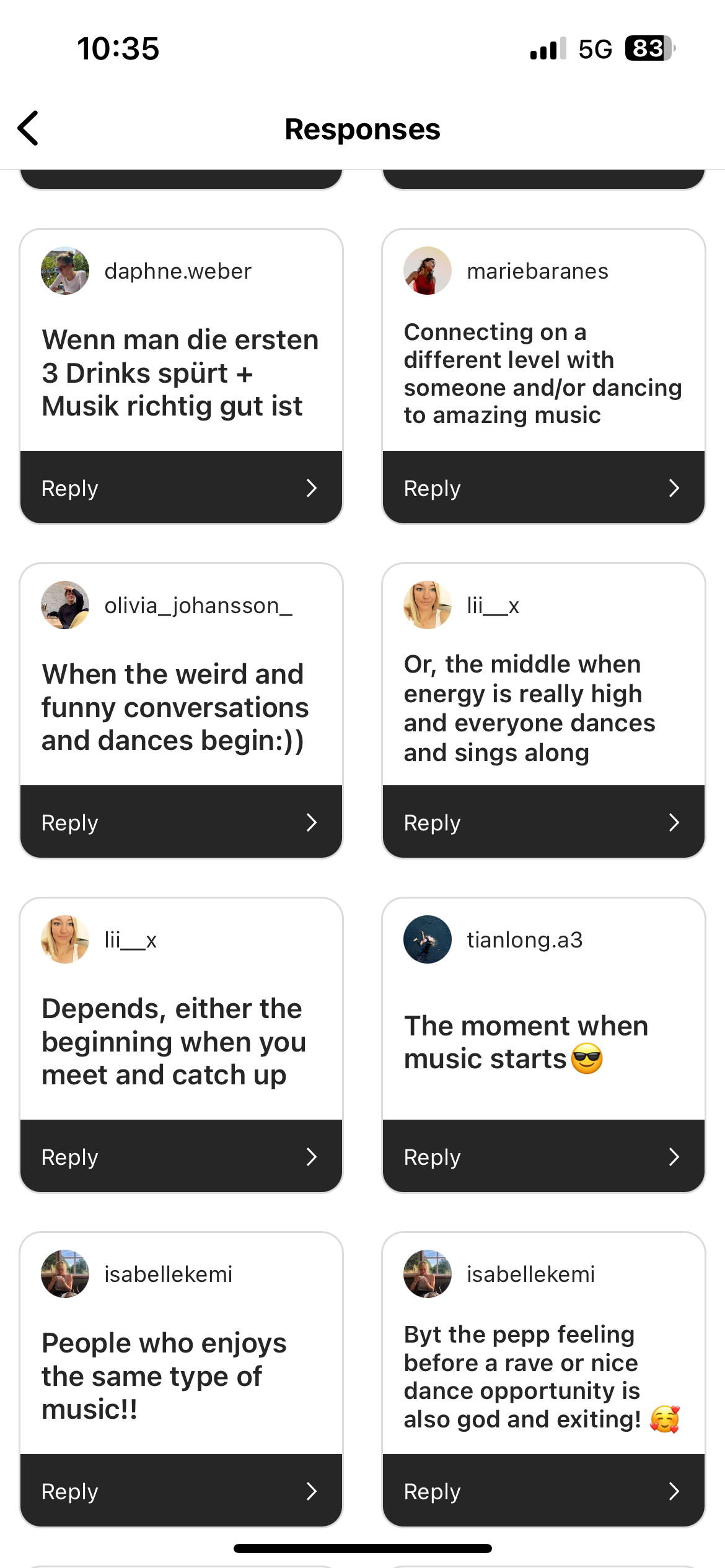
Task: Reply to mariebaranes' response
Action: click(x=543, y=488)
